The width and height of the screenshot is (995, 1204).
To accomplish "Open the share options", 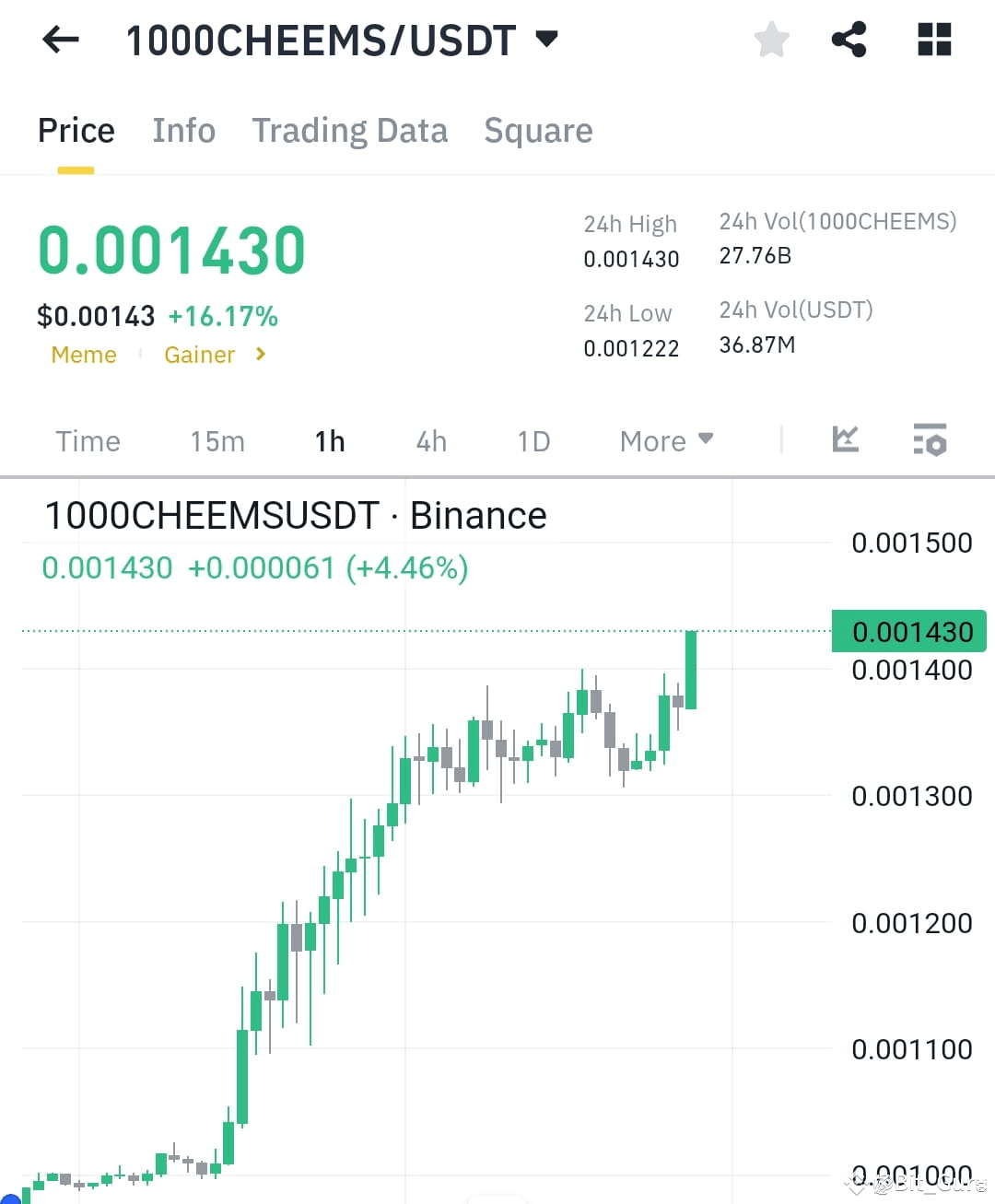I will tap(849, 39).
